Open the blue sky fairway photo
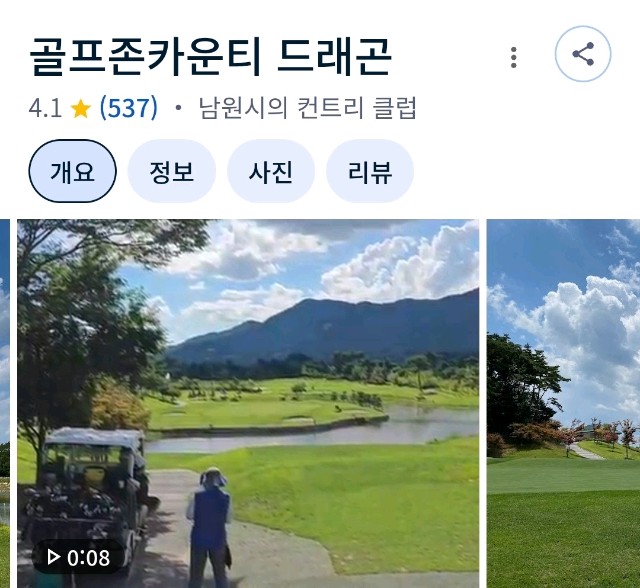The height and width of the screenshot is (588, 640). [x=565, y=400]
